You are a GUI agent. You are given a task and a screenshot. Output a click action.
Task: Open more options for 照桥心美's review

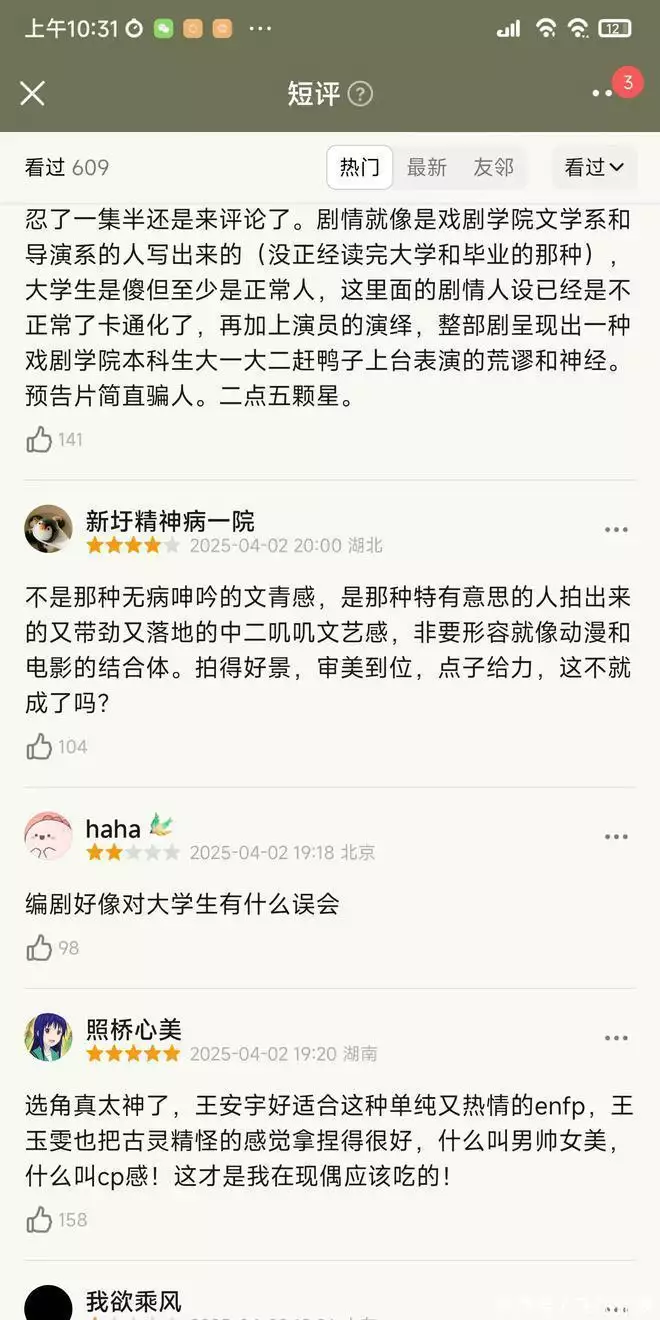click(x=616, y=1038)
